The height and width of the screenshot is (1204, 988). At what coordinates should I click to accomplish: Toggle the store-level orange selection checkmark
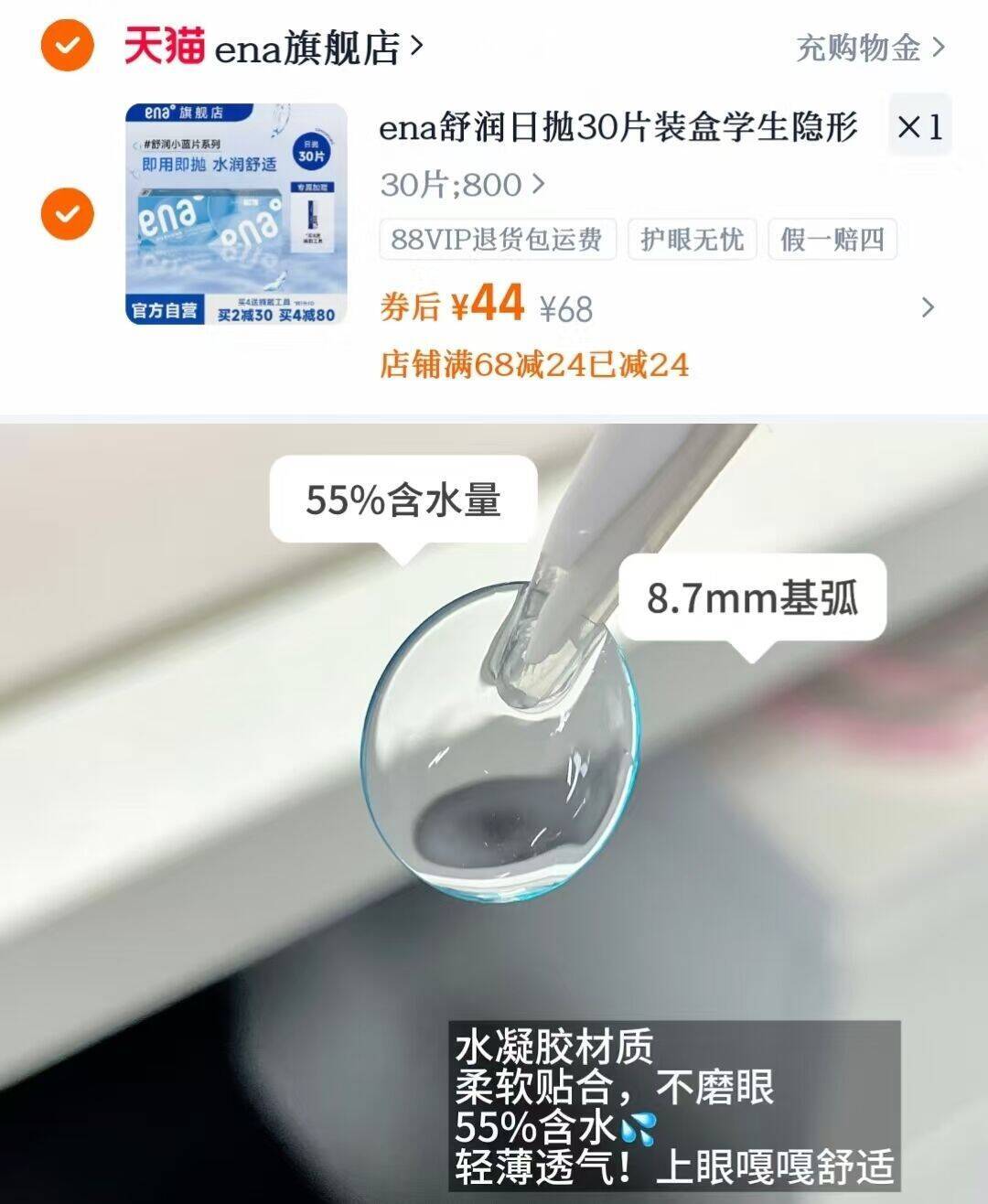(x=63, y=45)
